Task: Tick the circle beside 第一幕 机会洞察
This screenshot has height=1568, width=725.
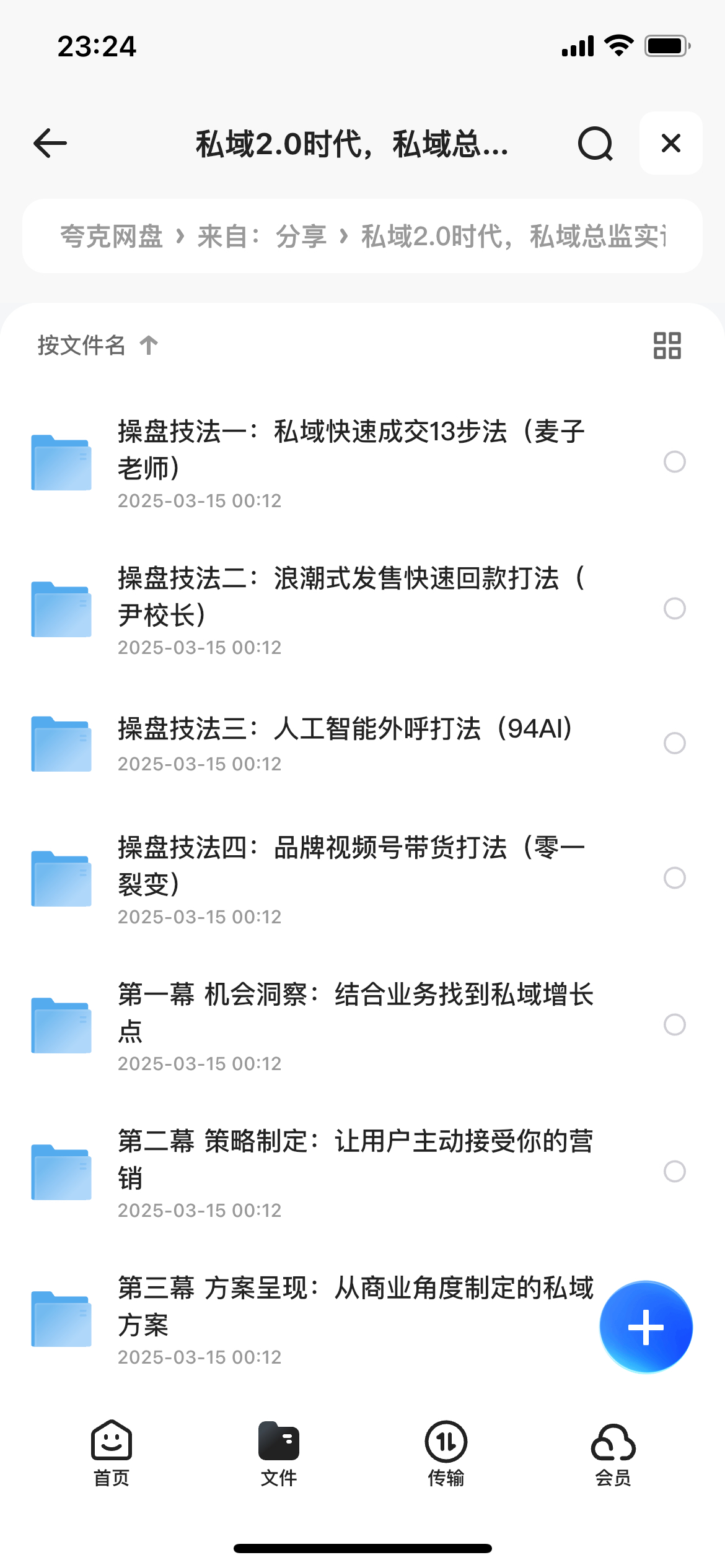Action: coord(674,1024)
